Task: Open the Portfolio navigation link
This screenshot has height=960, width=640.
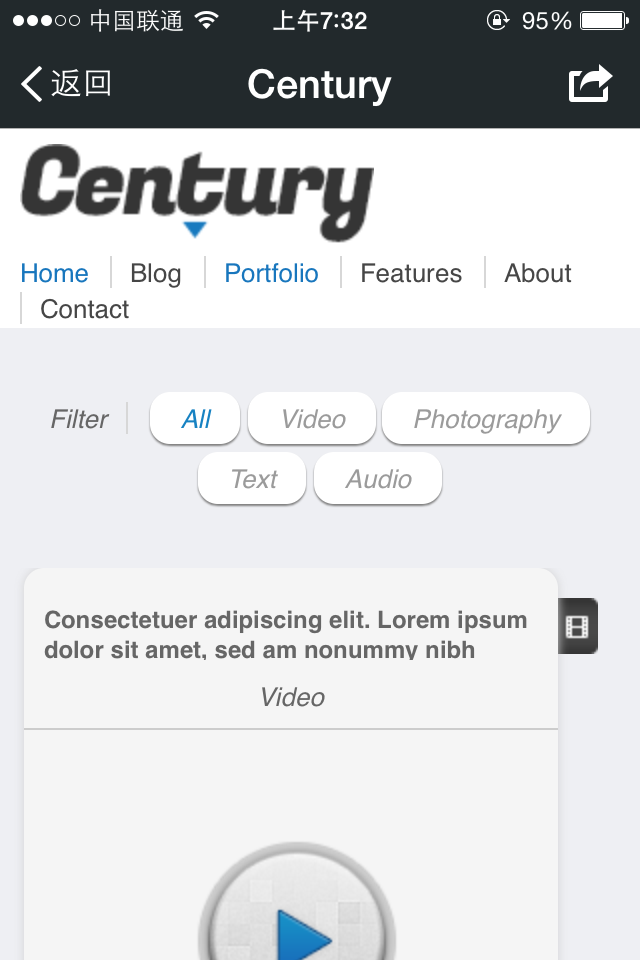Action: coord(271,273)
